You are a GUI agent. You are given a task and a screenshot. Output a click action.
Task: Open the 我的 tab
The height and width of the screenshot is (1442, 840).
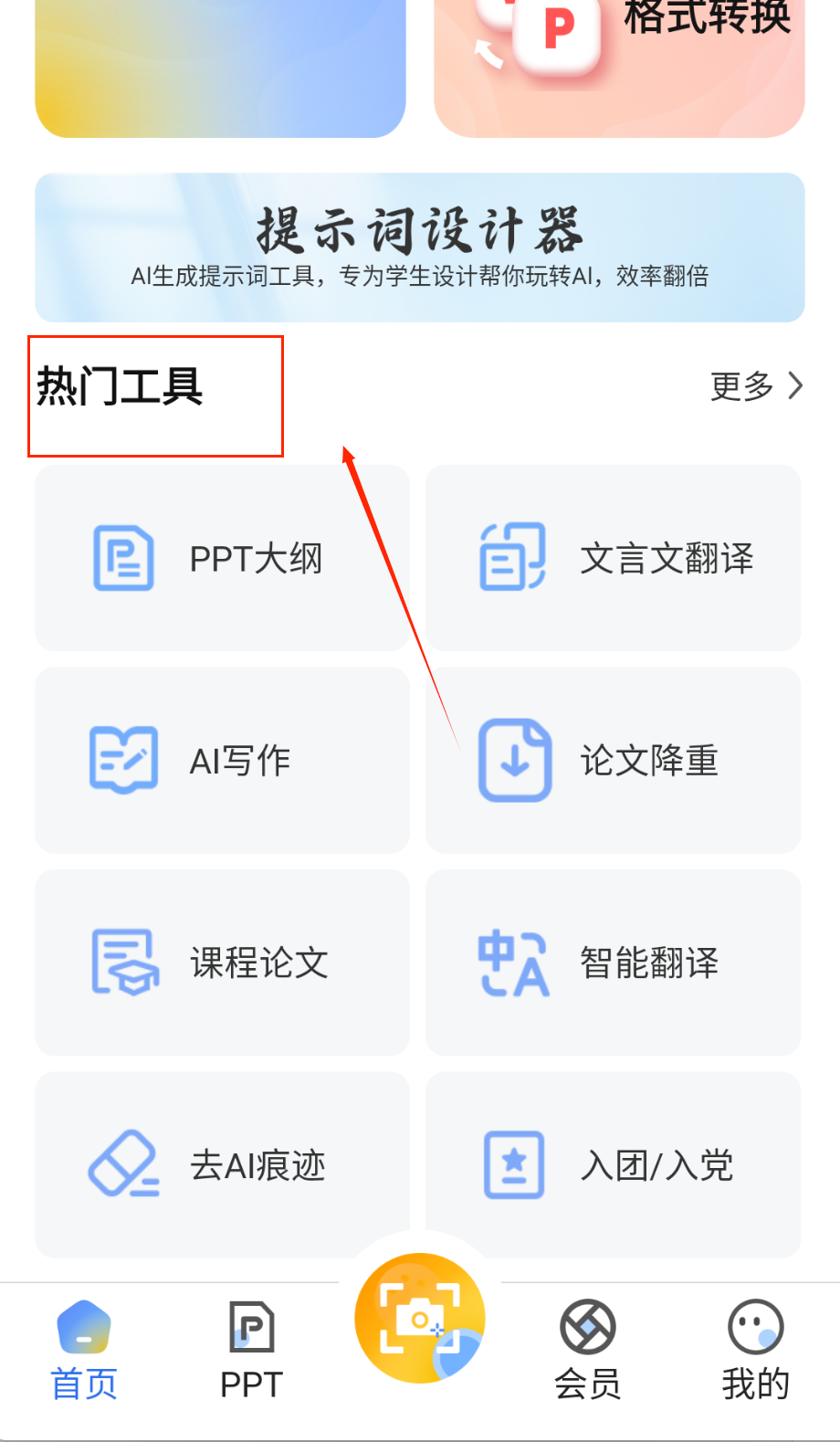point(755,1352)
